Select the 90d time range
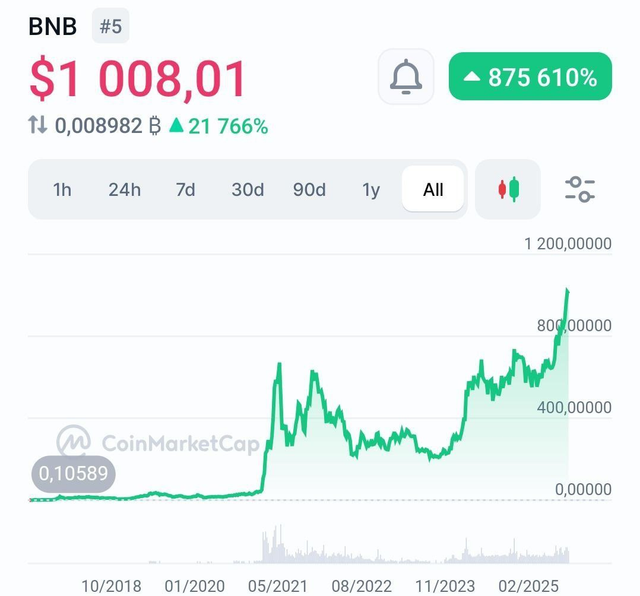The image size is (640, 596). click(x=309, y=189)
